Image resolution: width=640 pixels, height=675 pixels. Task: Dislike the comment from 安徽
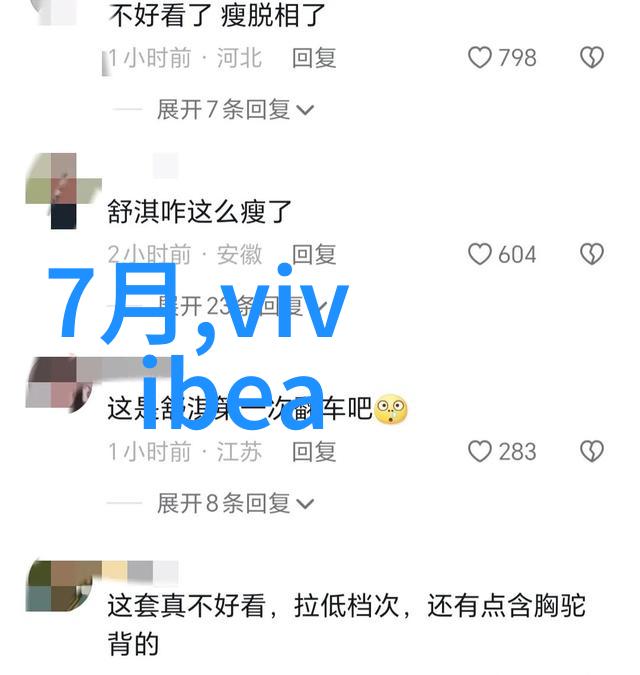593,255
